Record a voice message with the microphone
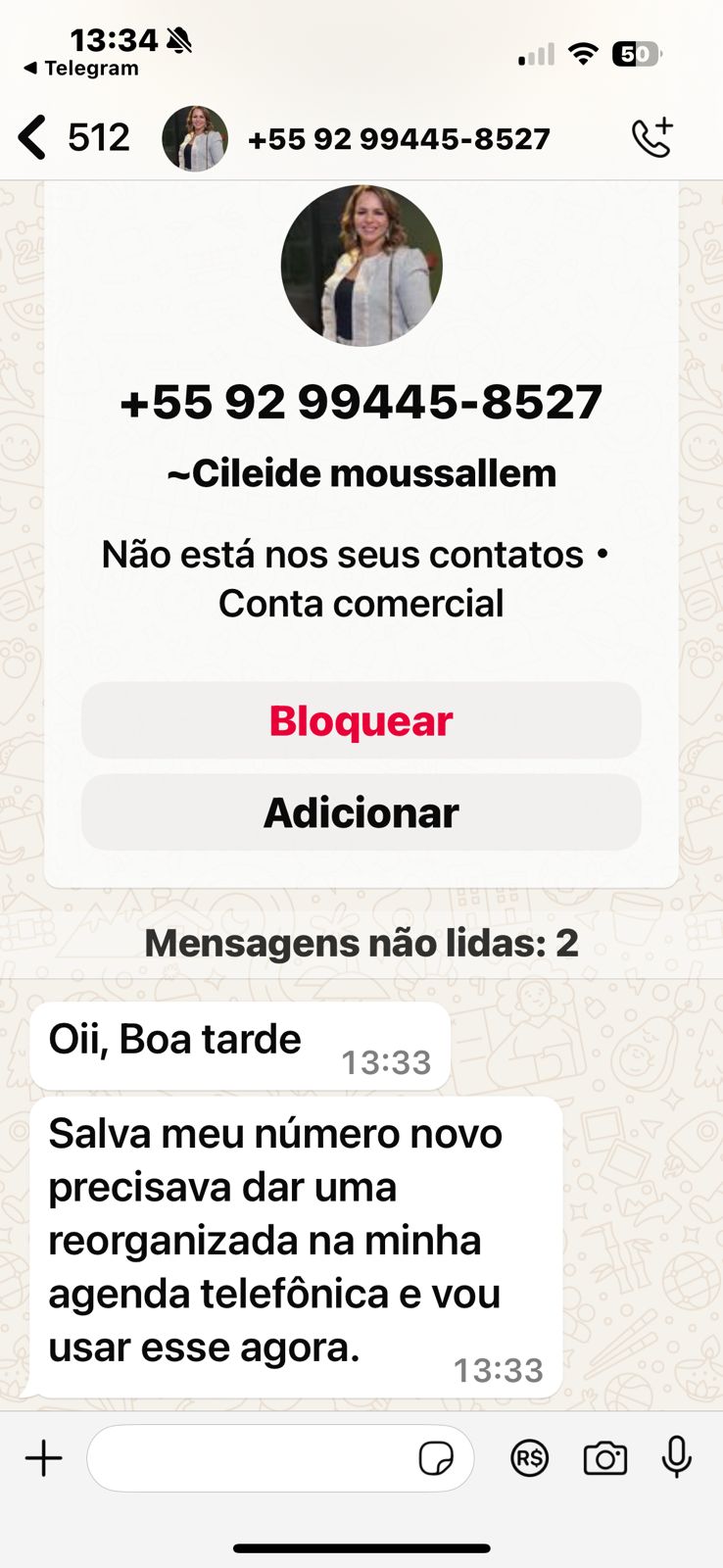 point(676,1458)
